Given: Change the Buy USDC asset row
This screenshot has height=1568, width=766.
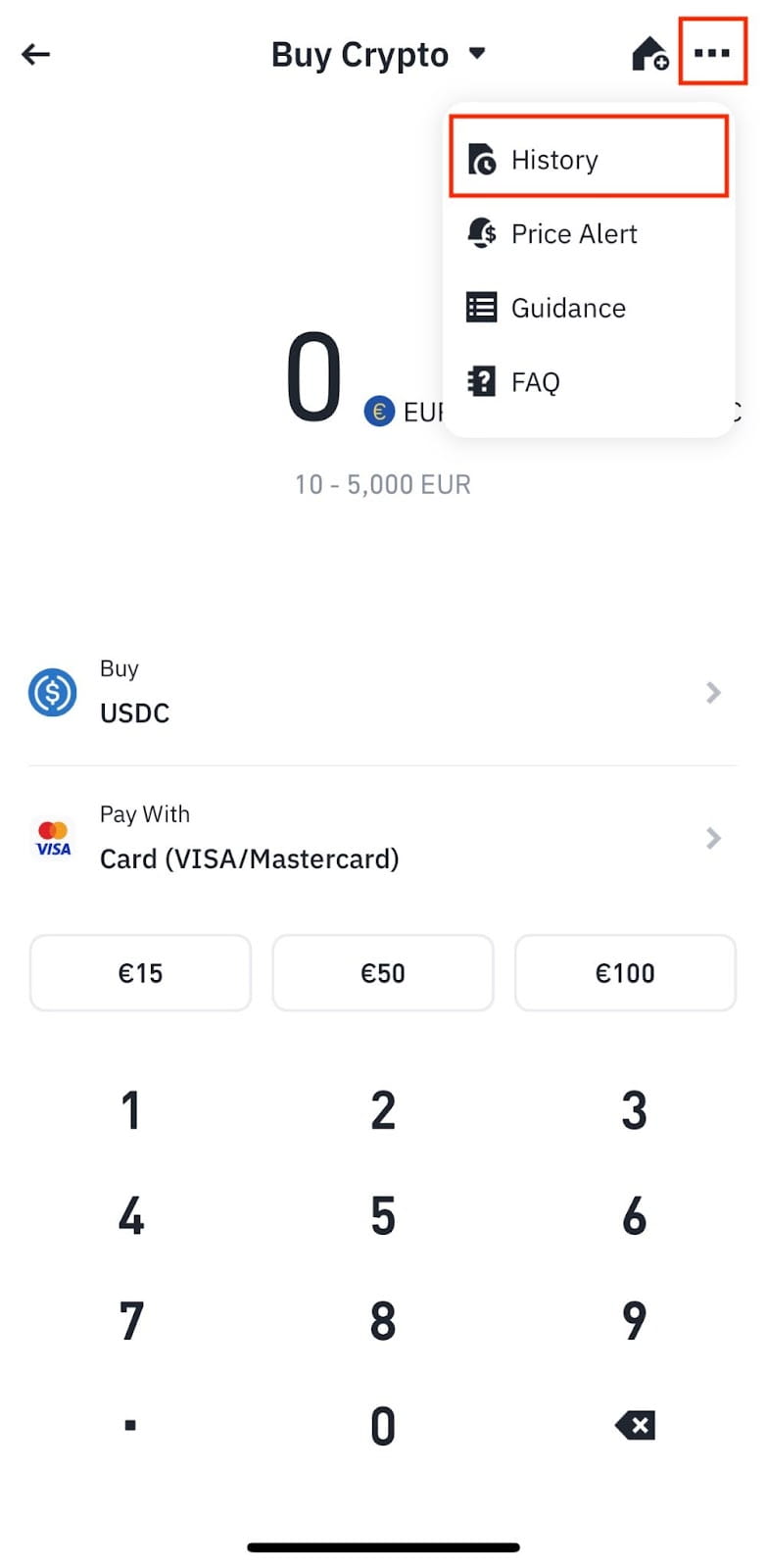Looking at the screenshot, I should (x=382, y=693).
